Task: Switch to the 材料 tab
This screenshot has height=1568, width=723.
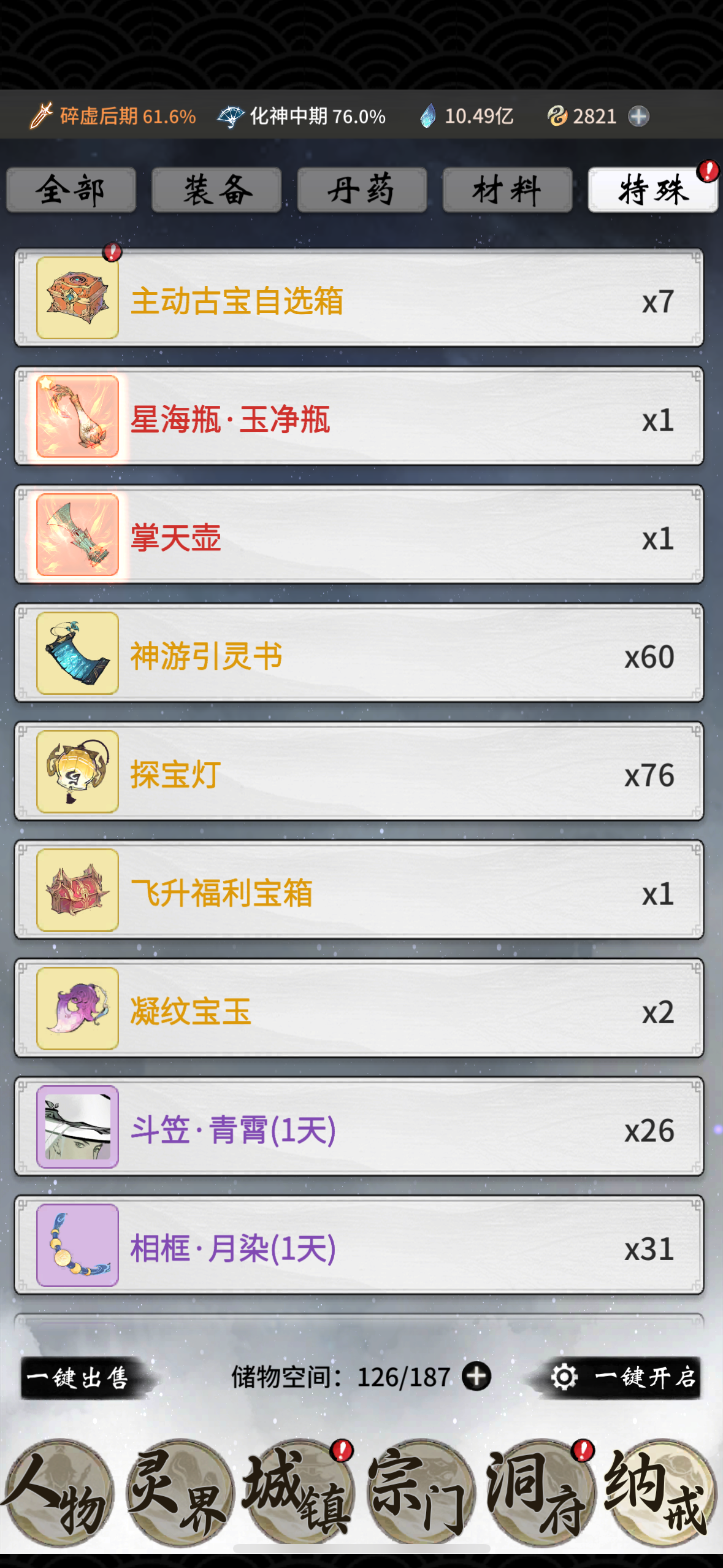Action: click(507, 190)
